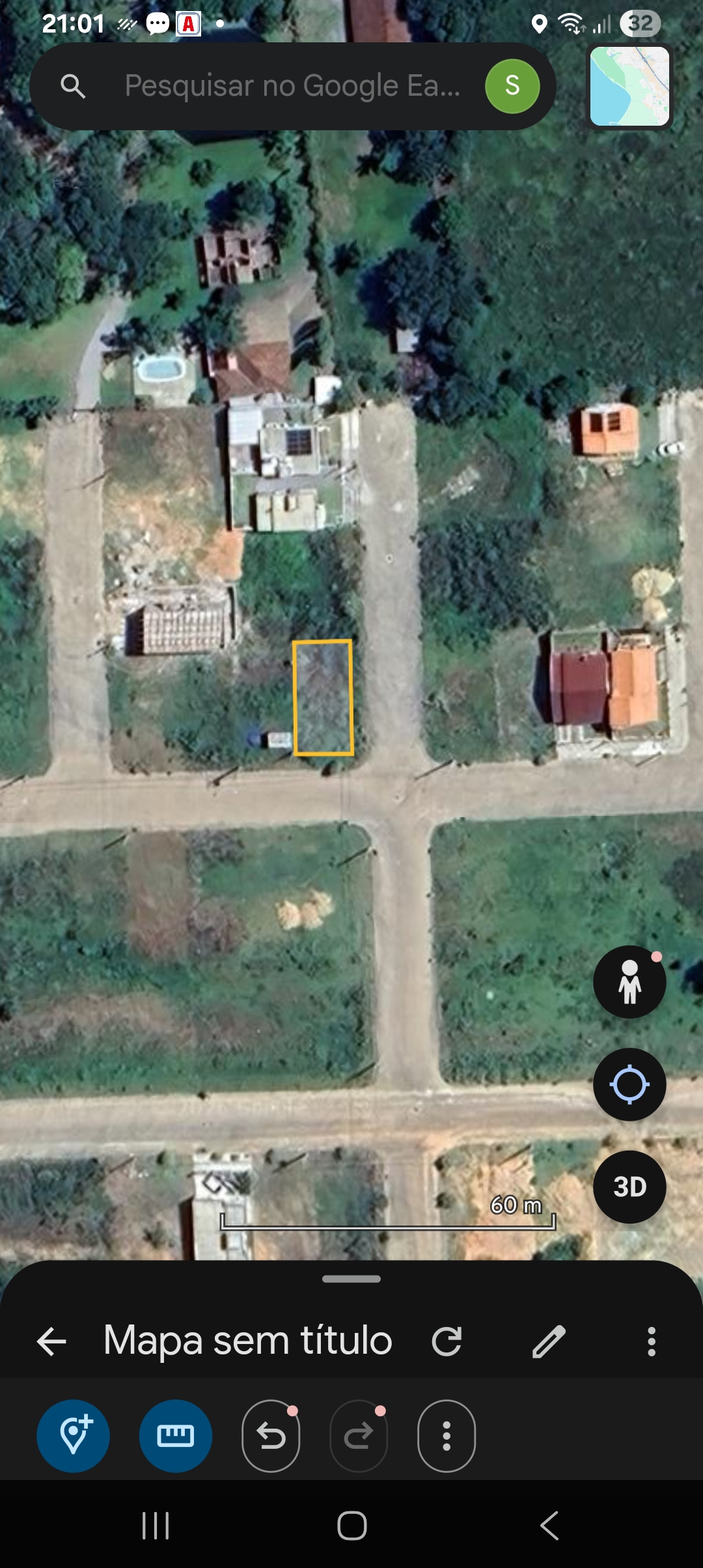
Task: Edit the project with the pencil icon
Action: [x=549, y=1341]
